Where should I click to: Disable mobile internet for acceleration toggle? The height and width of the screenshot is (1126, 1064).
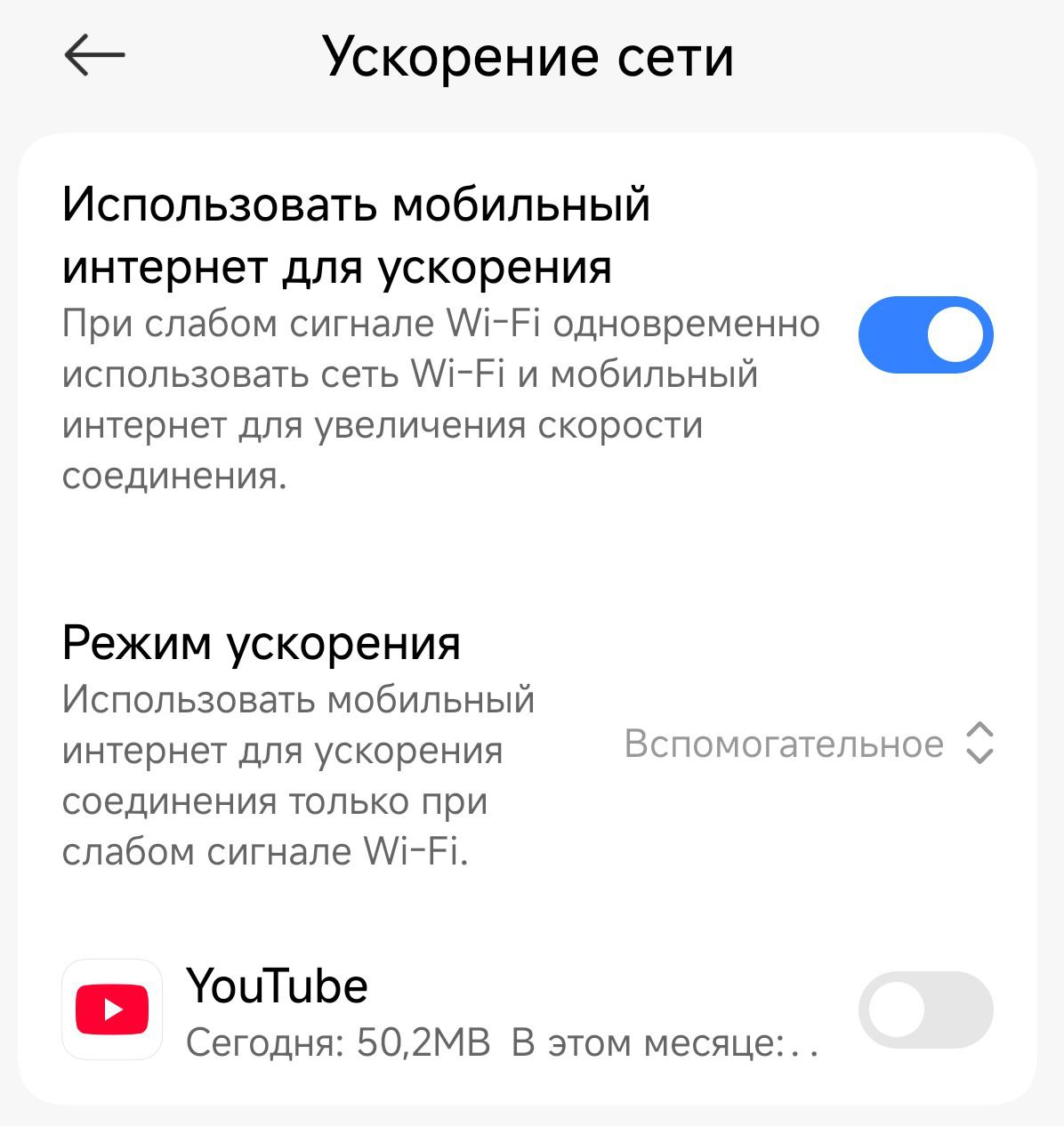point(925,335)
